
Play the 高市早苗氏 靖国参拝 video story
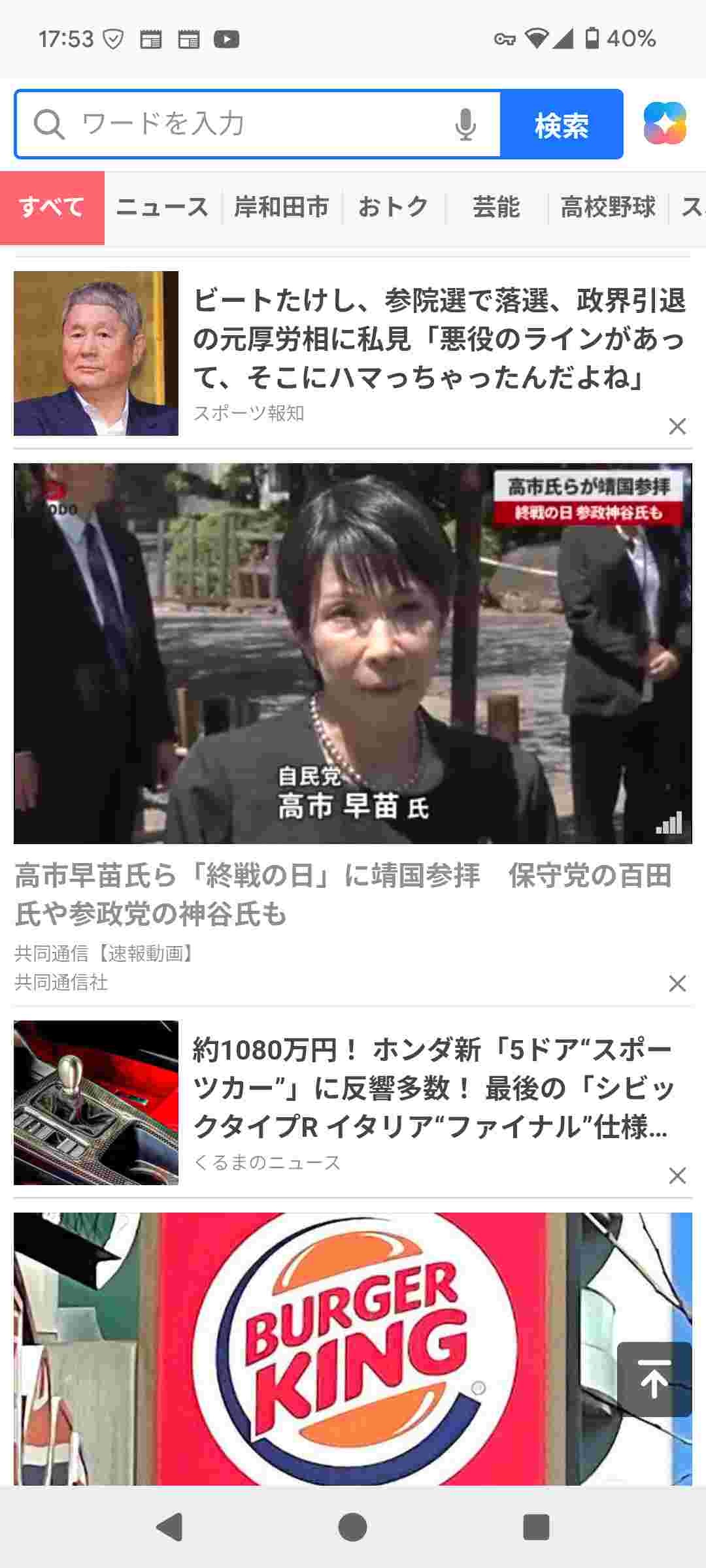click(353, 653)
